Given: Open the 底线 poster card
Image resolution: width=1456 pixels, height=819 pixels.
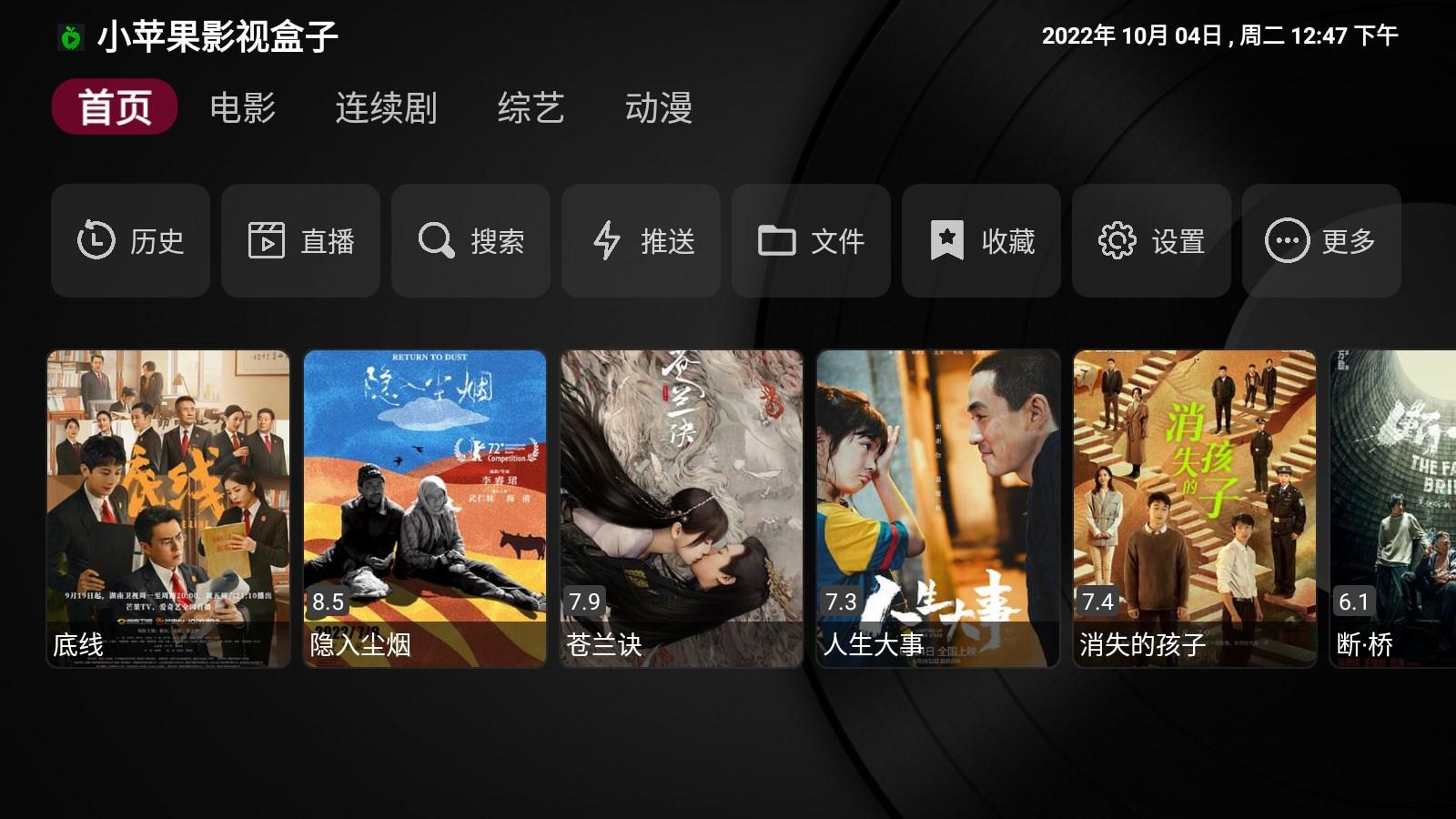Looking at the screenshot, I should click(x=168, y=508).
